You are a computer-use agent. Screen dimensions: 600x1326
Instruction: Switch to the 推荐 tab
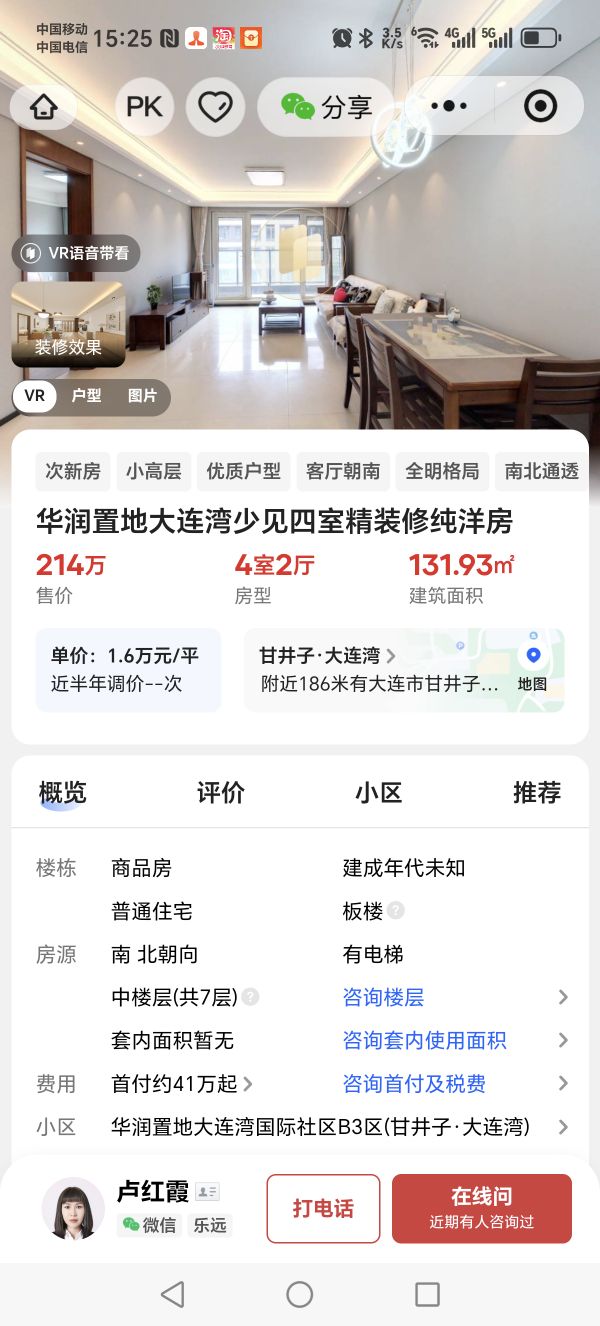tap(536, 793)
